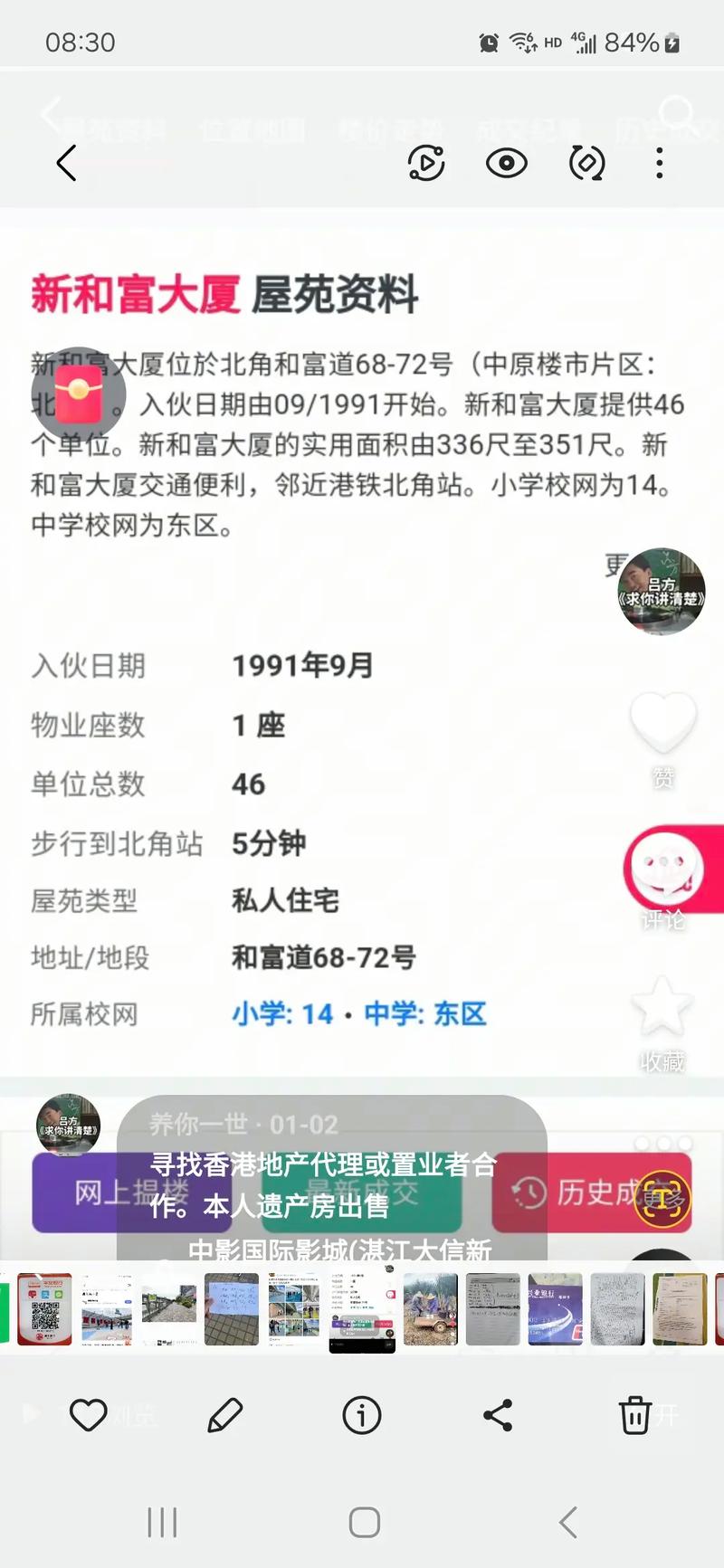Open the eye-shaped vision icon
Screen dimensions: 724x1568
point(507,164)
